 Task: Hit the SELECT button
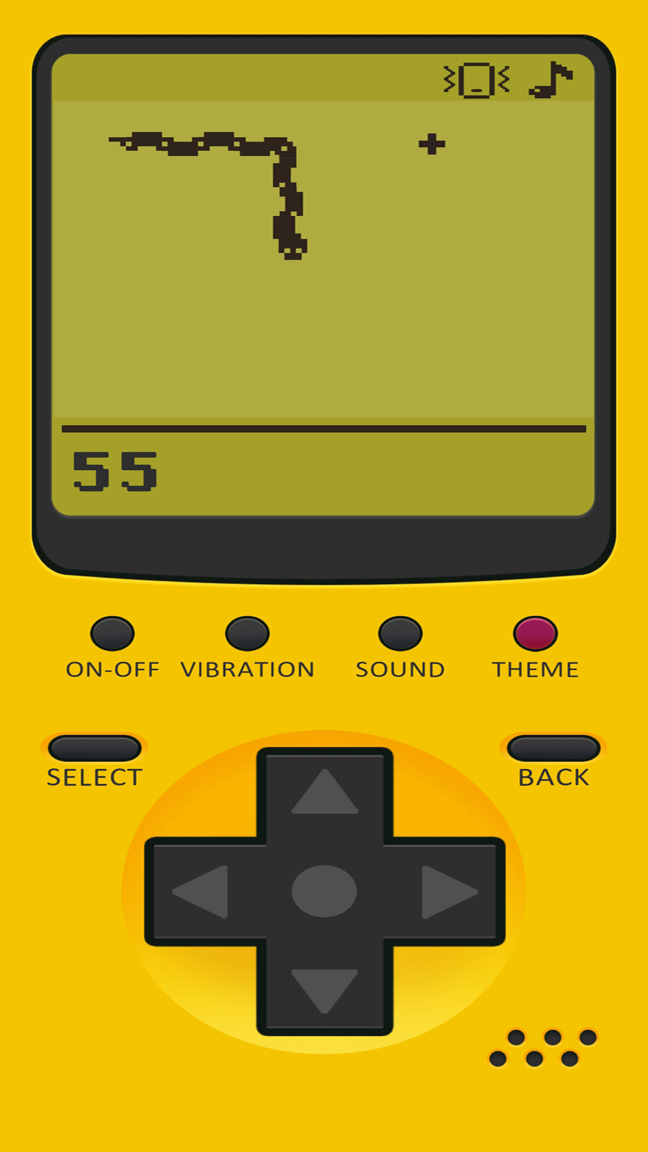tap(94, 748)
